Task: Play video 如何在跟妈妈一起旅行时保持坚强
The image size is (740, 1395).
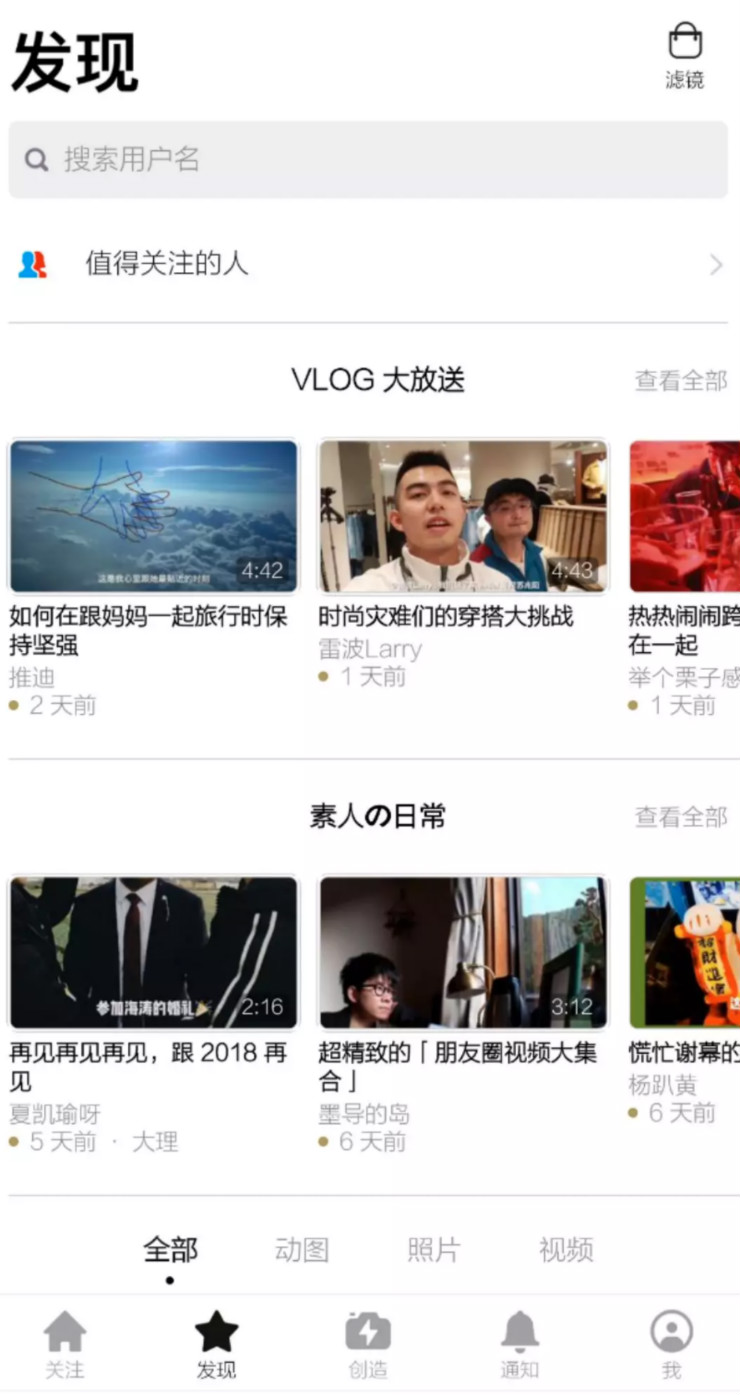Action: pyautogui.click(x=154, y=517)
